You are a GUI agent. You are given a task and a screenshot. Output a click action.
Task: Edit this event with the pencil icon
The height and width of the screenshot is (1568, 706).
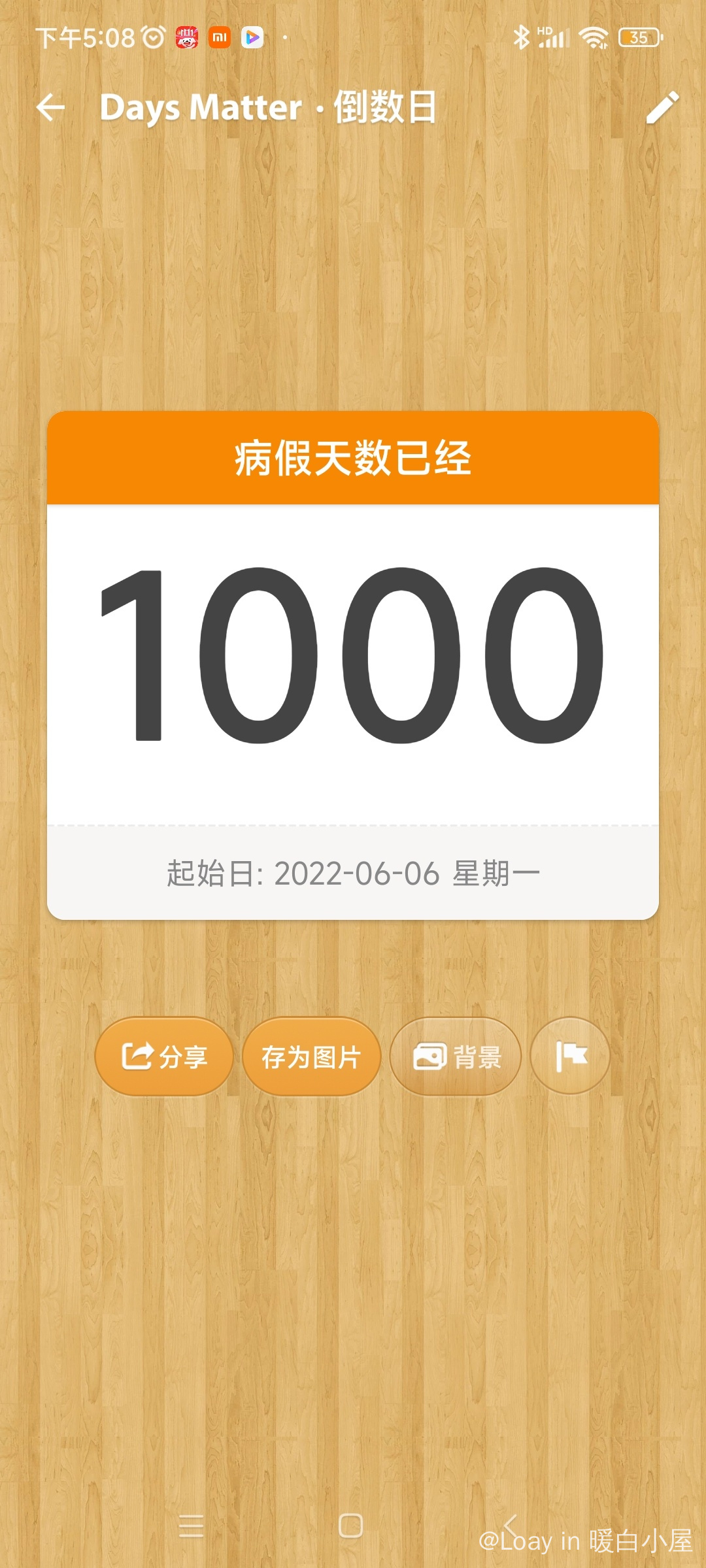[662, 107]
